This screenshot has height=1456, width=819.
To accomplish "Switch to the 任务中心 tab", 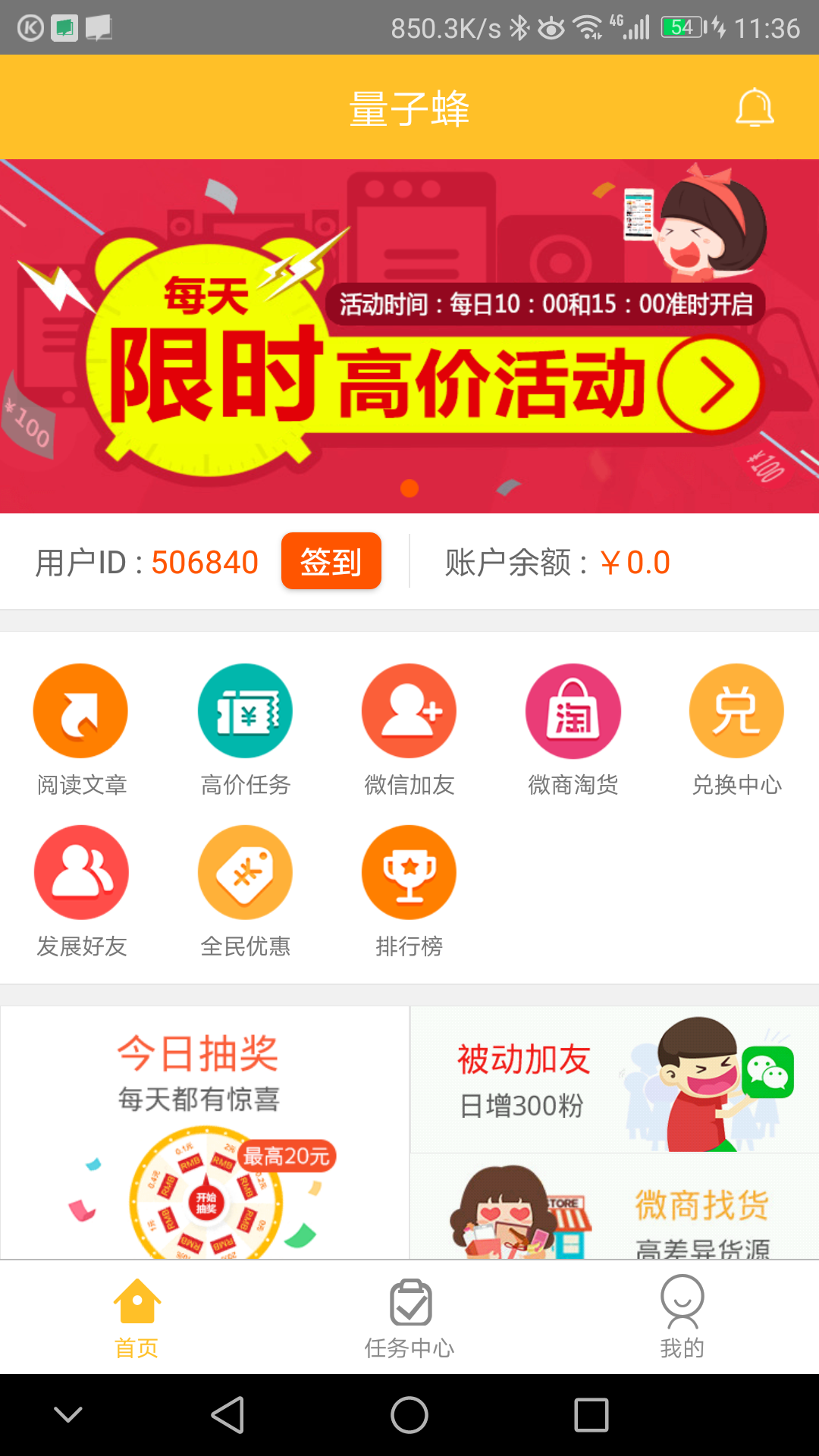I will 409,1318.
